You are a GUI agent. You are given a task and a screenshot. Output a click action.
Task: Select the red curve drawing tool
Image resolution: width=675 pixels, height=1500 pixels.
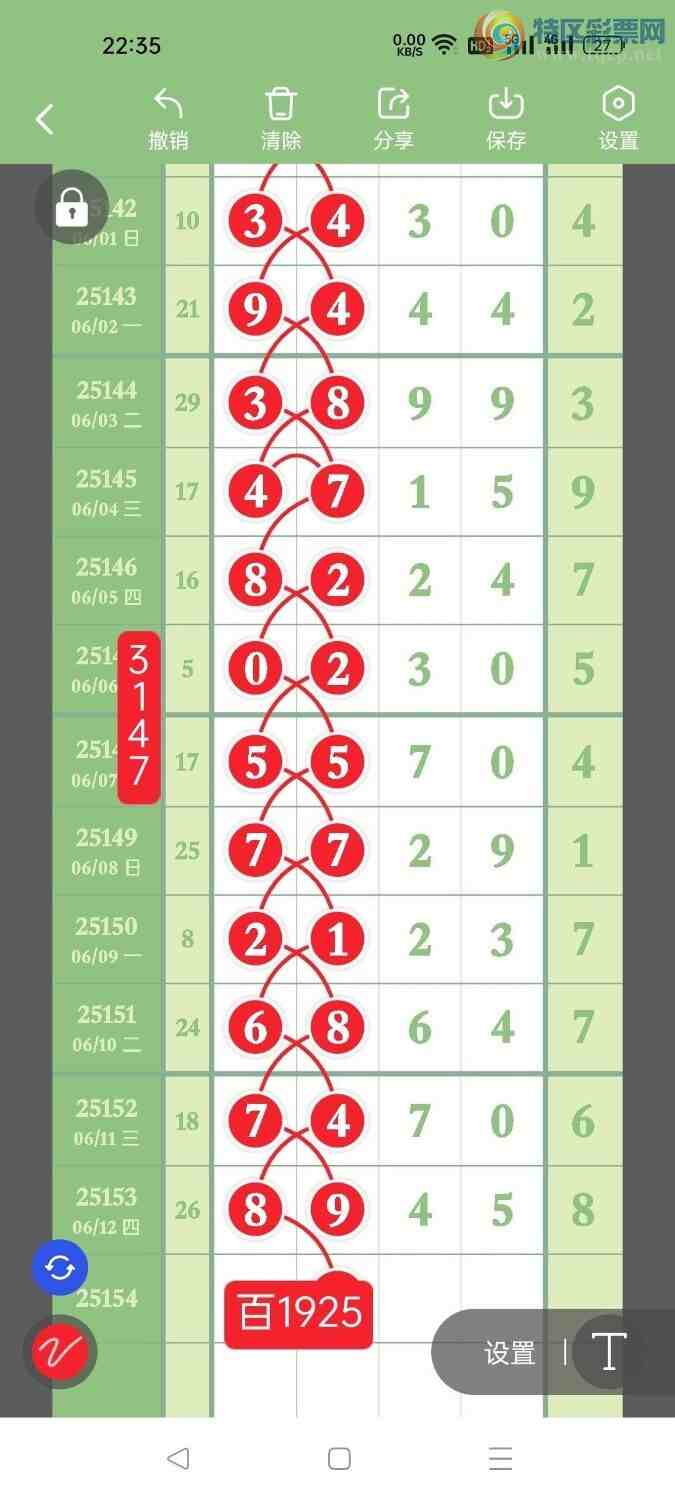tap(60, 1352)
